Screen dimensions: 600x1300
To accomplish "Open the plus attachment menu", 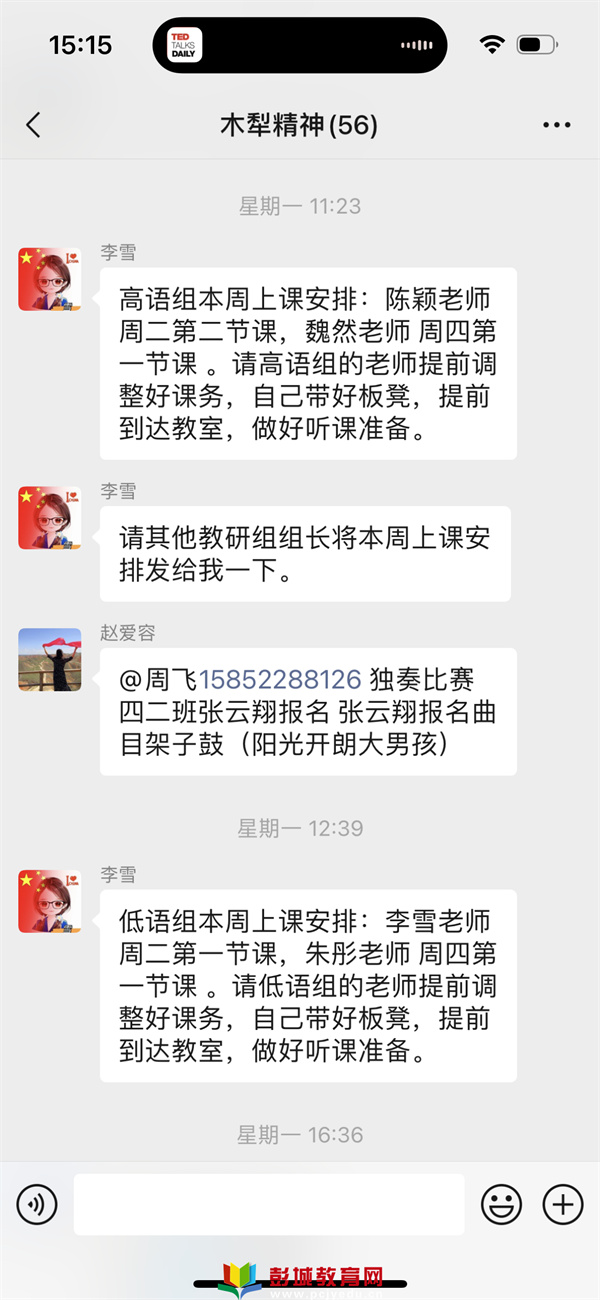I will pyautogui.click(x=562, y=1204).
